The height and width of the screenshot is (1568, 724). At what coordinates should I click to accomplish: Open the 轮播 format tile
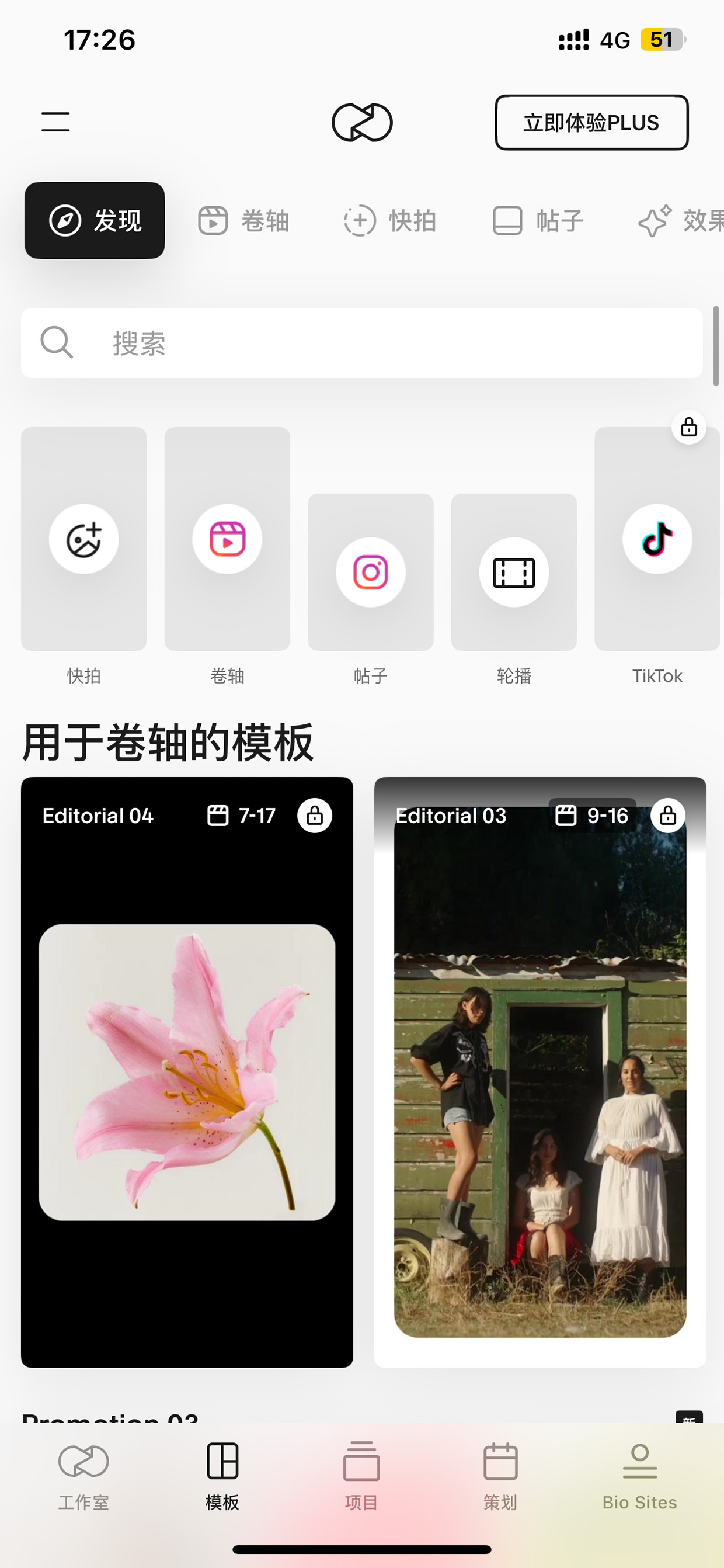514,572
